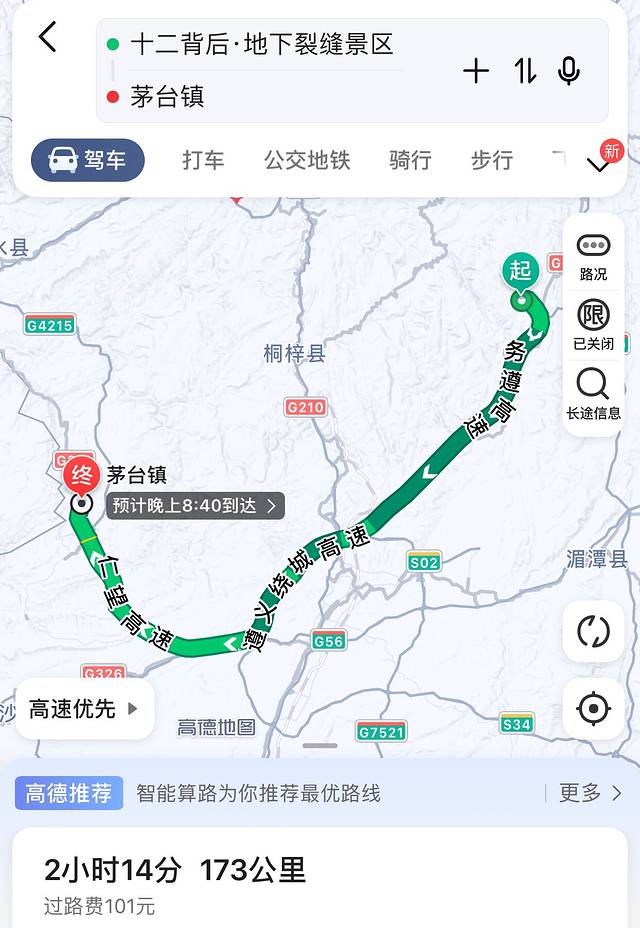Viewport: 640px width, 928px height.
Task: Recenter the map on my location
Action: tap(593, 708)
